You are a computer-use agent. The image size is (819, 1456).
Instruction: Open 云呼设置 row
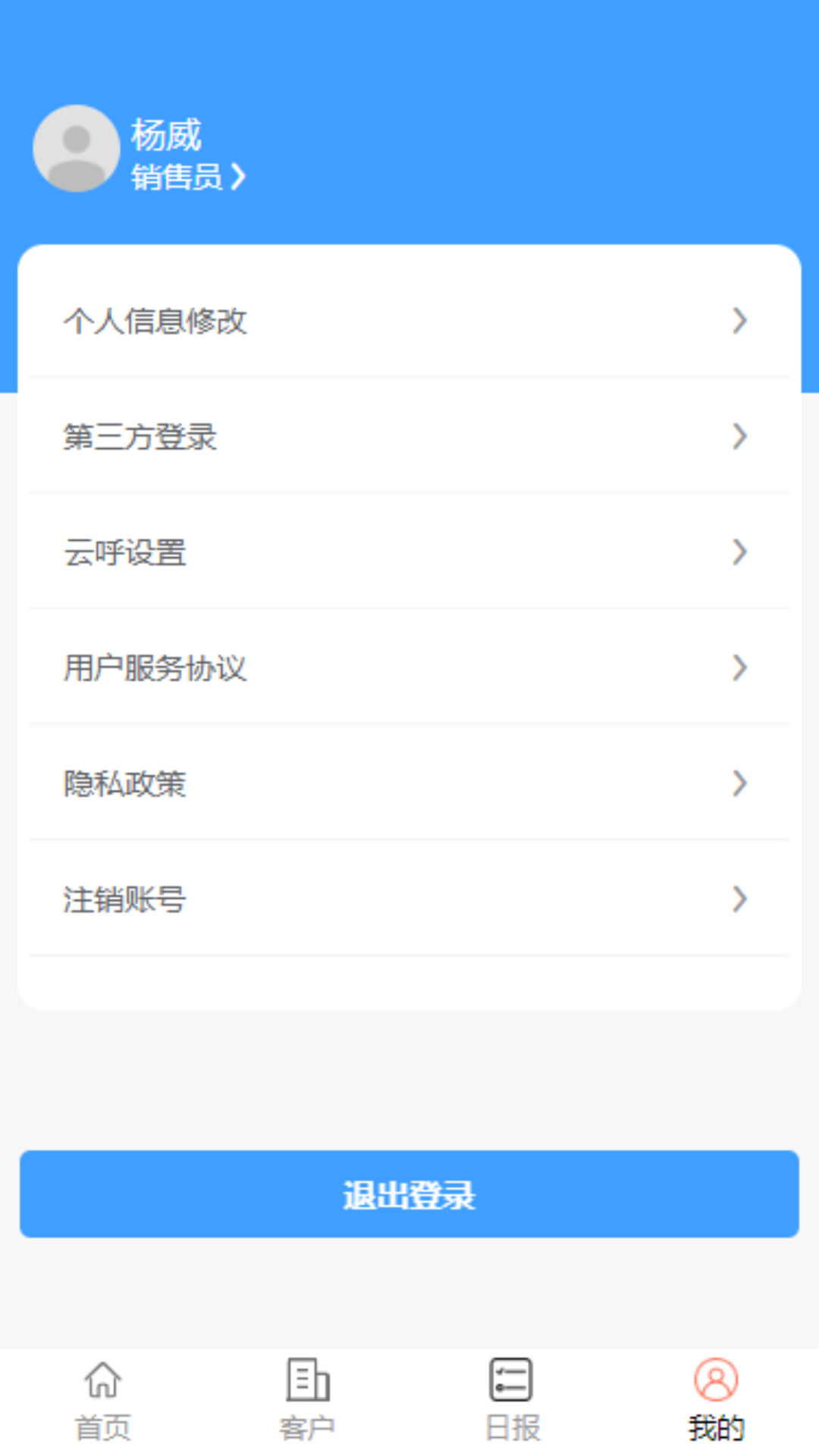(x=409, y=552)
